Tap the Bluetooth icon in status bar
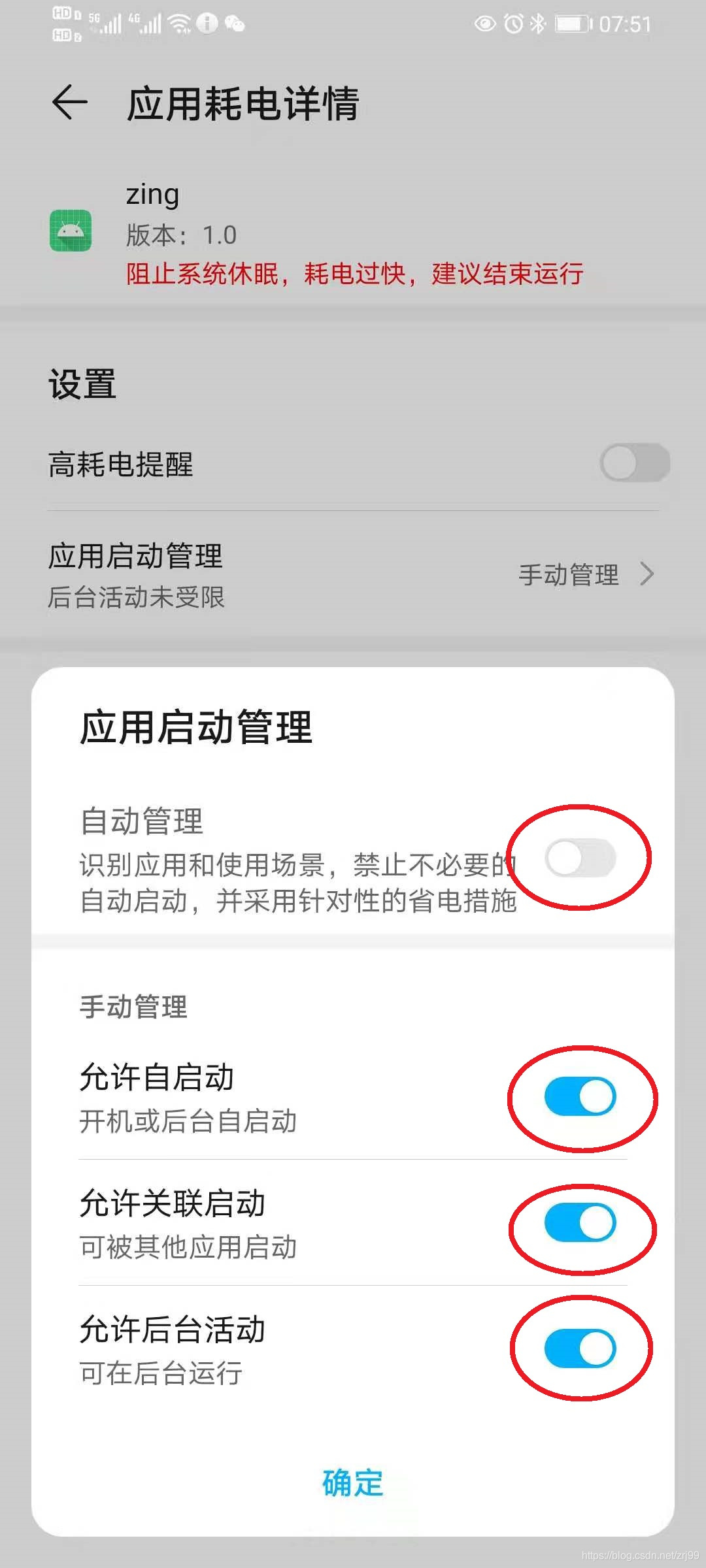Screen dimensions: 706x1568 coord(538,23)
